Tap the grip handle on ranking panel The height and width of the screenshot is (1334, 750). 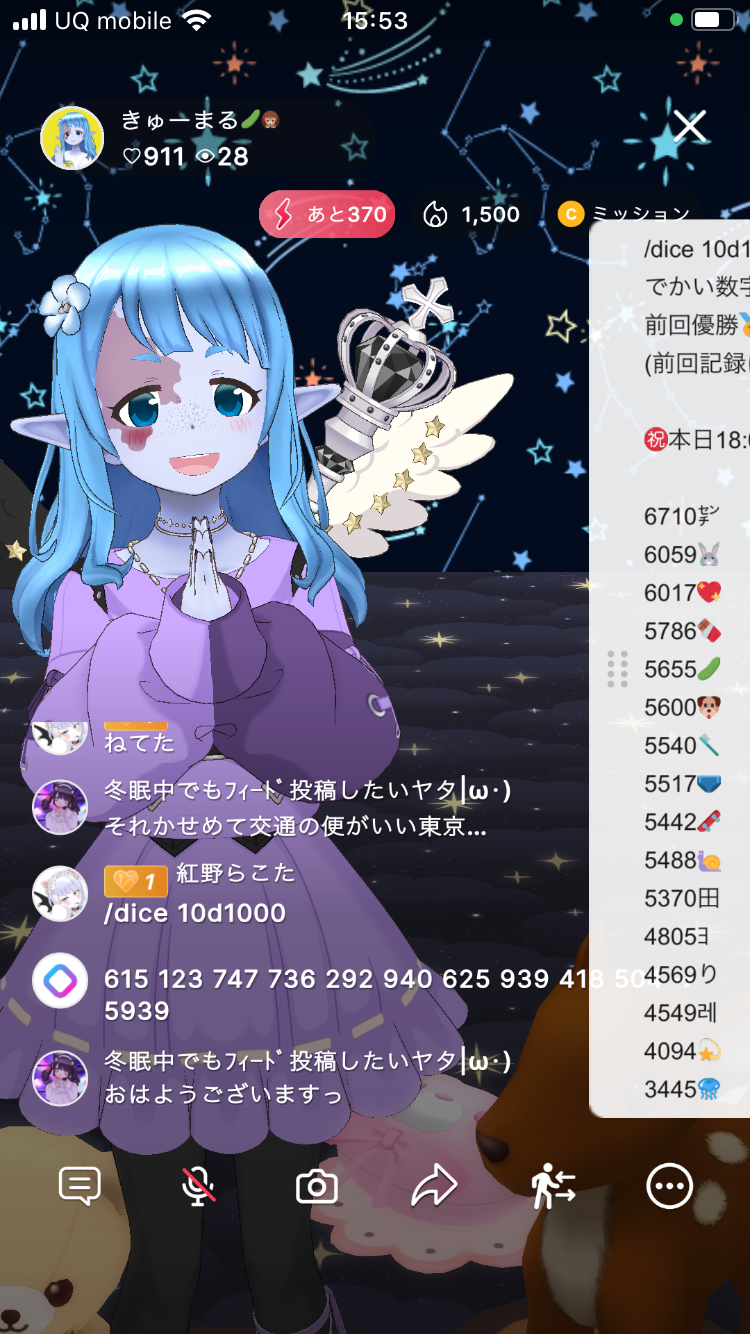[617, 668]
